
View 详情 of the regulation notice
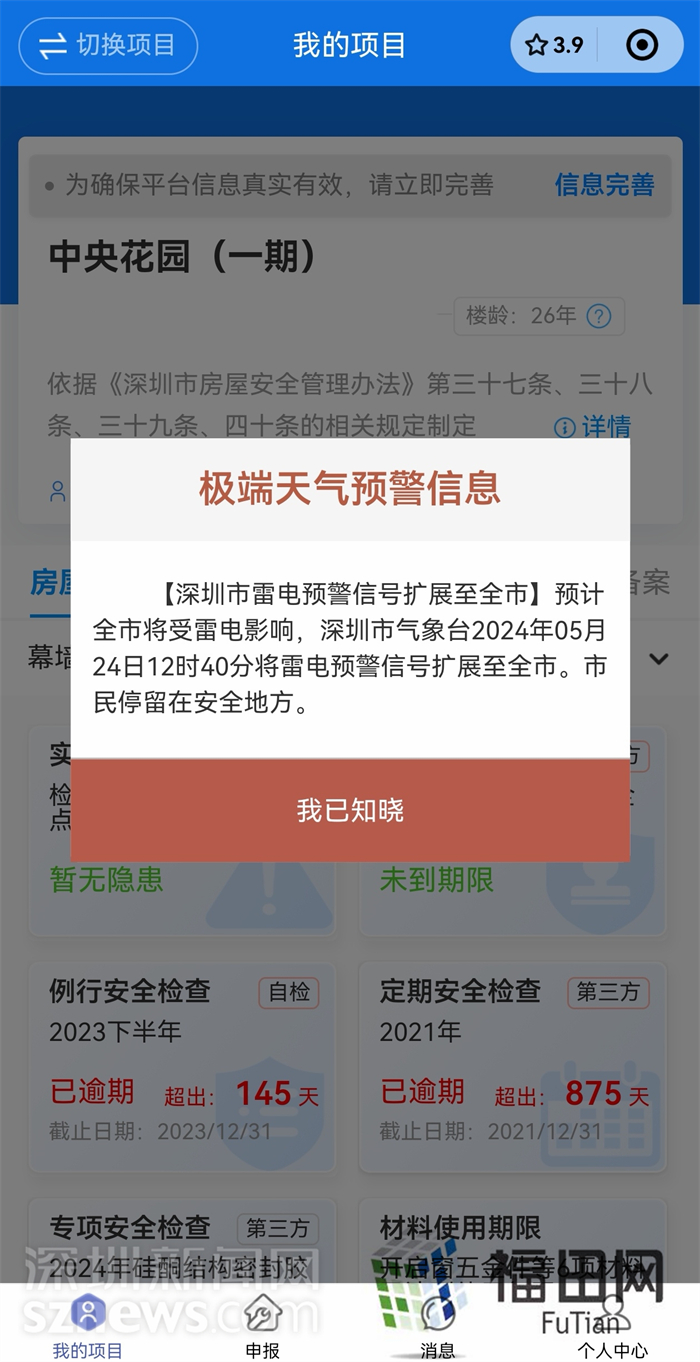pos(593,427)
